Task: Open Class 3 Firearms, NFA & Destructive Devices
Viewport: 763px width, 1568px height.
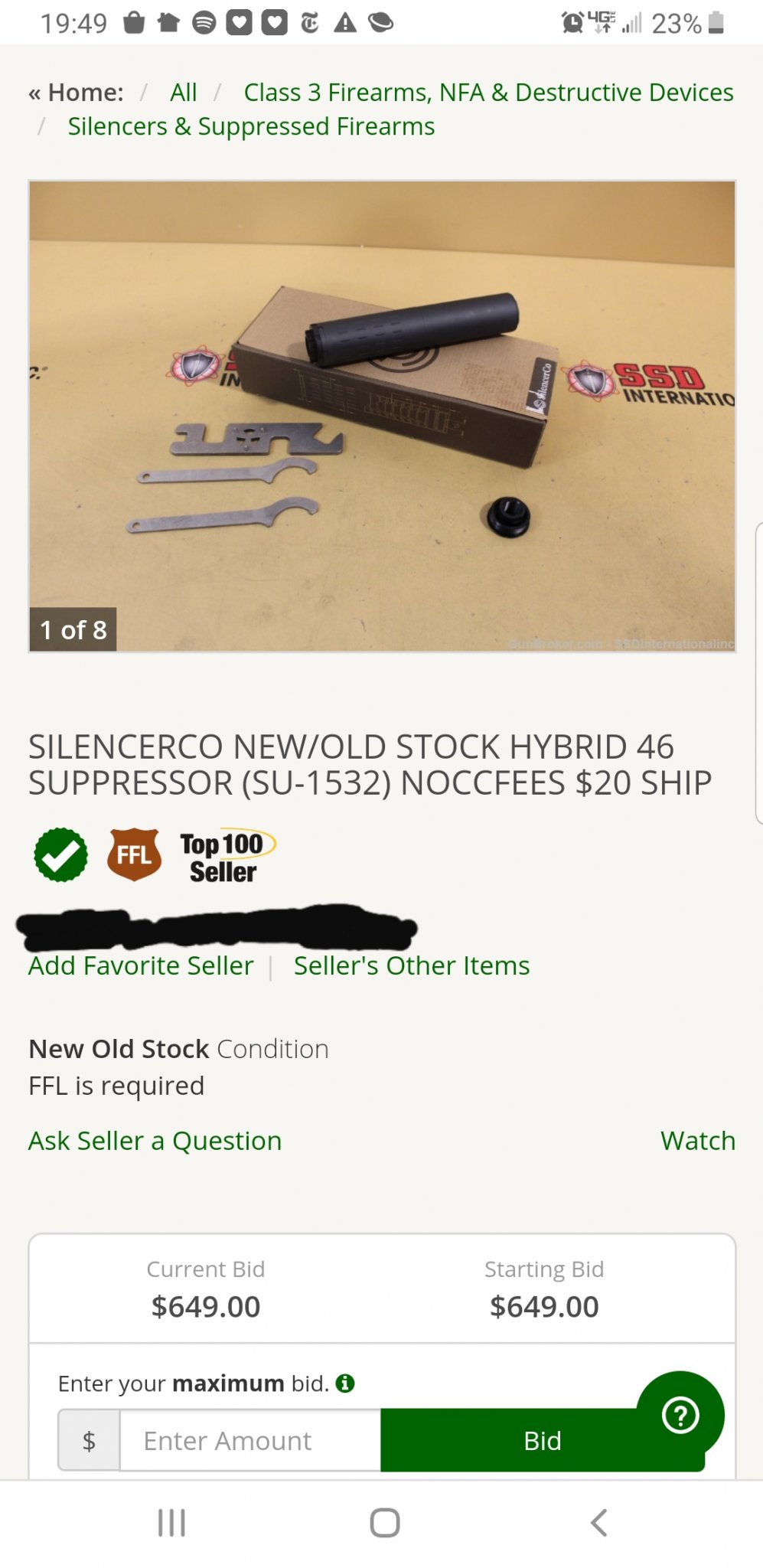Action: tap(488, 93)
